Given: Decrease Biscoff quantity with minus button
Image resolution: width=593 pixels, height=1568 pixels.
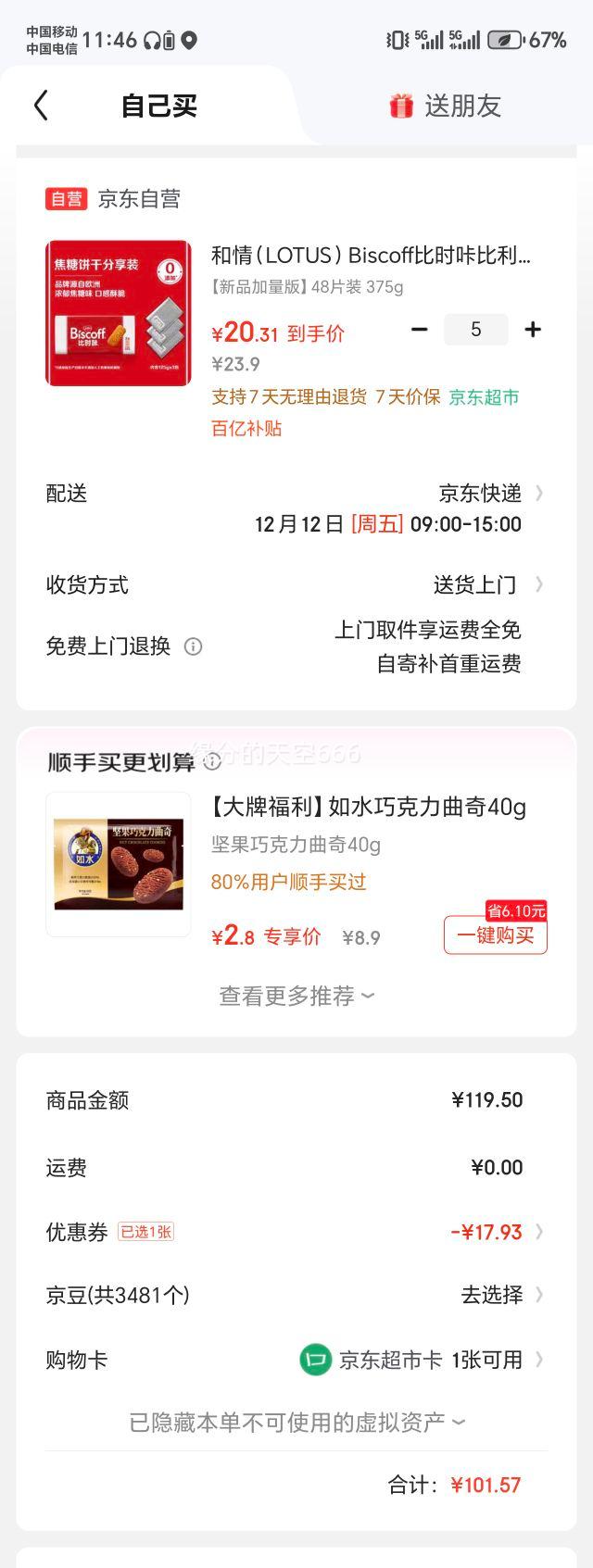Looking at the screenshot, I should [x=420, y=330].
